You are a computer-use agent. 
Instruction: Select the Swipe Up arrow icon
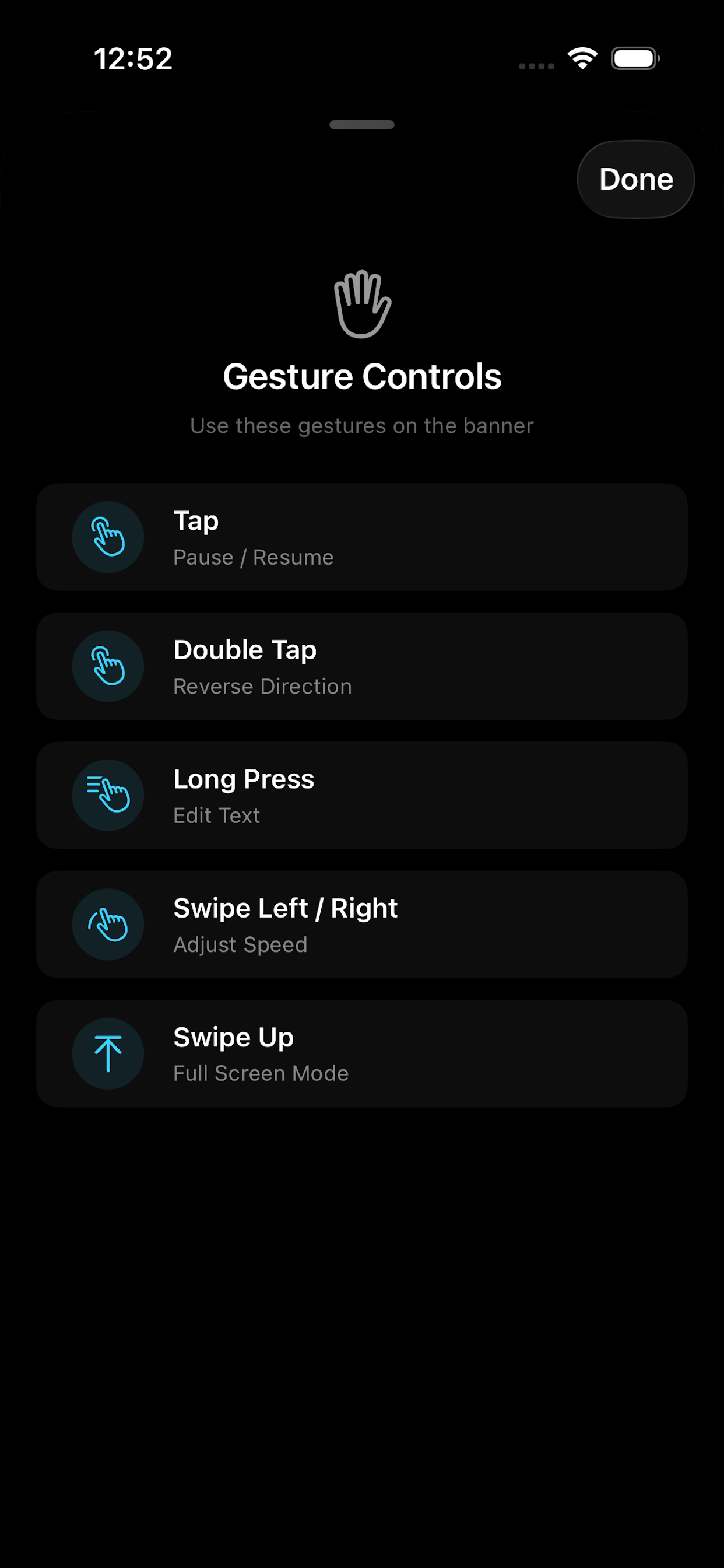(108, 1053)
